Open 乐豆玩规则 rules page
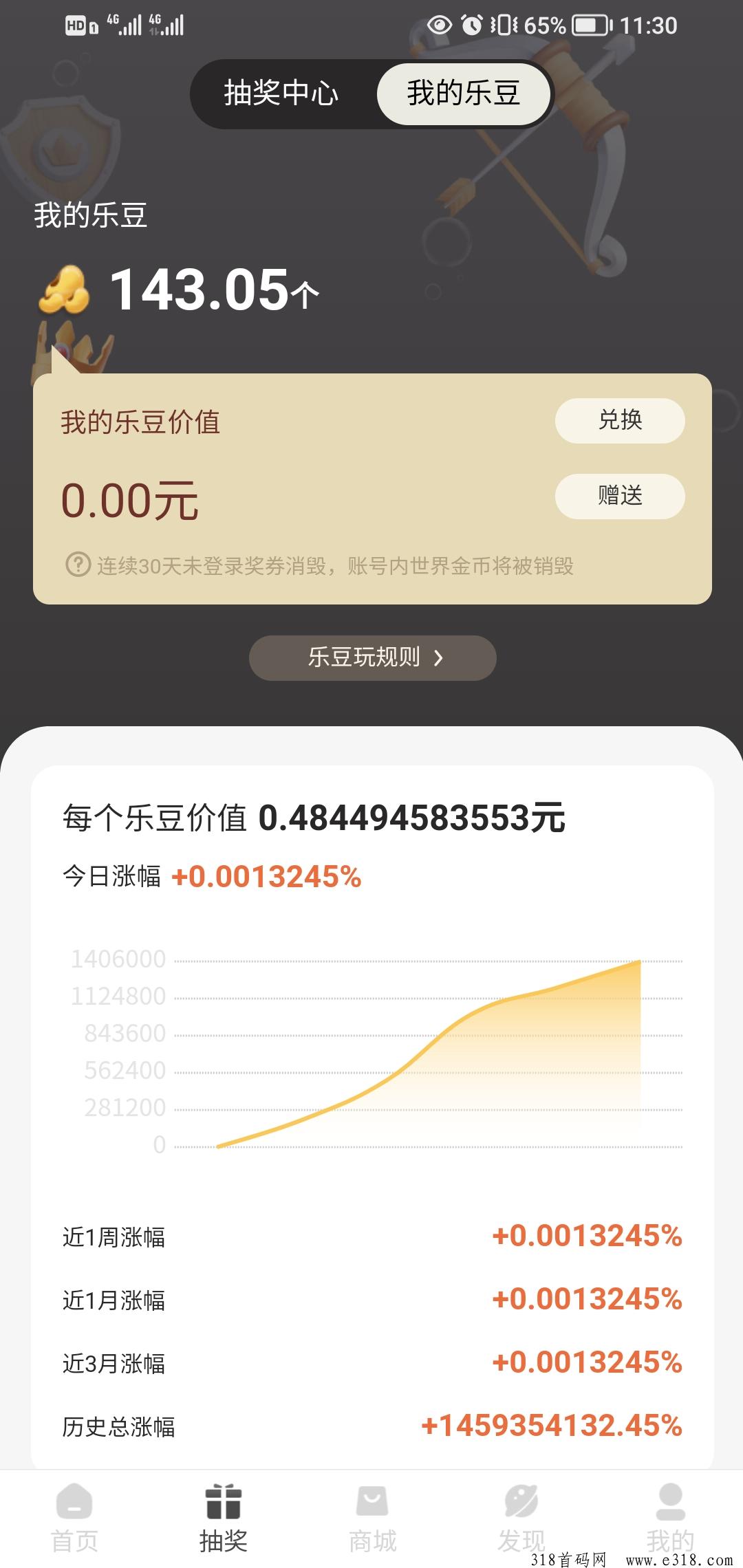743x1568 pixels. pos(372,657)
